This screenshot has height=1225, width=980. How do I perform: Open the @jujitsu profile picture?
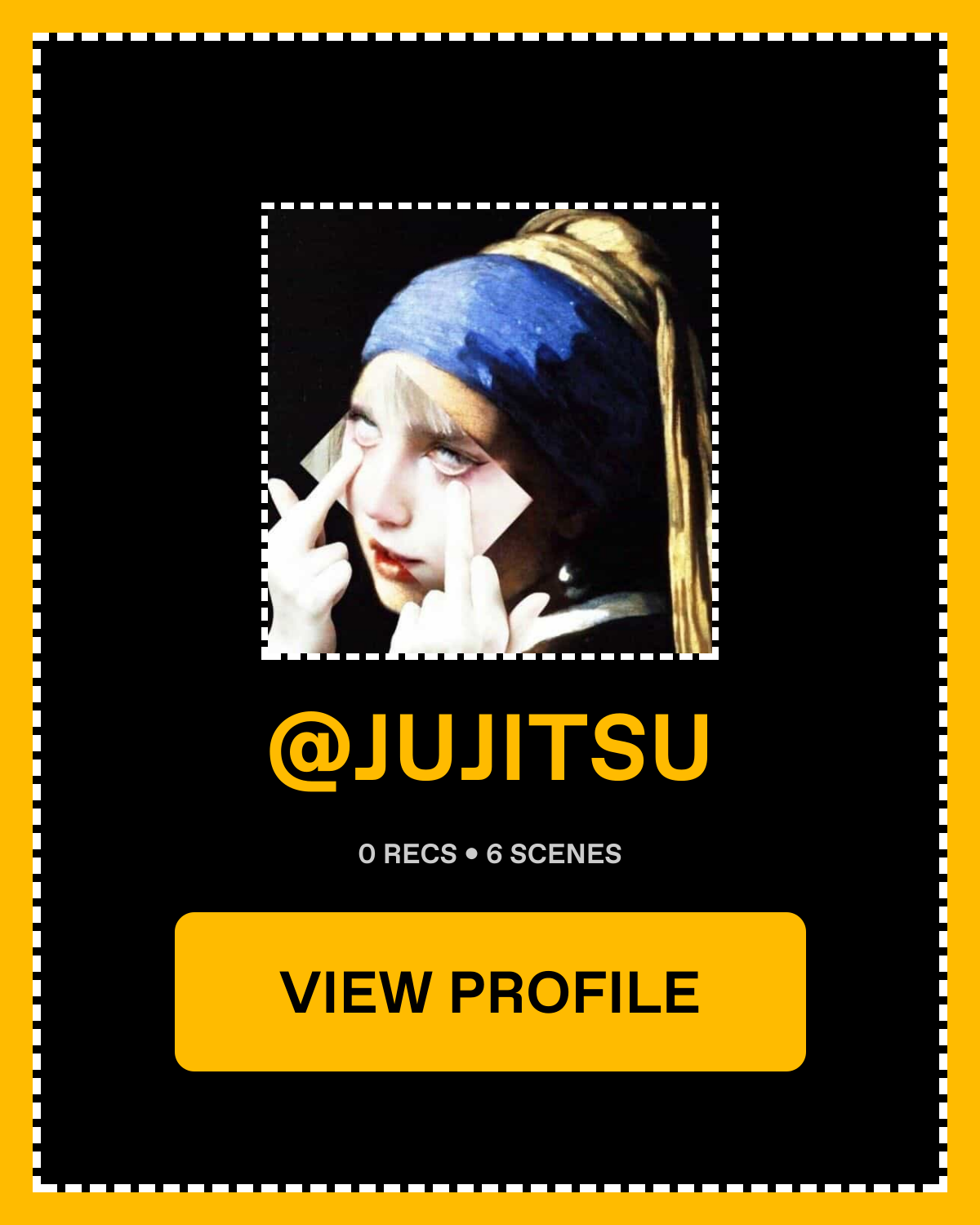click(x=490, y=431)
